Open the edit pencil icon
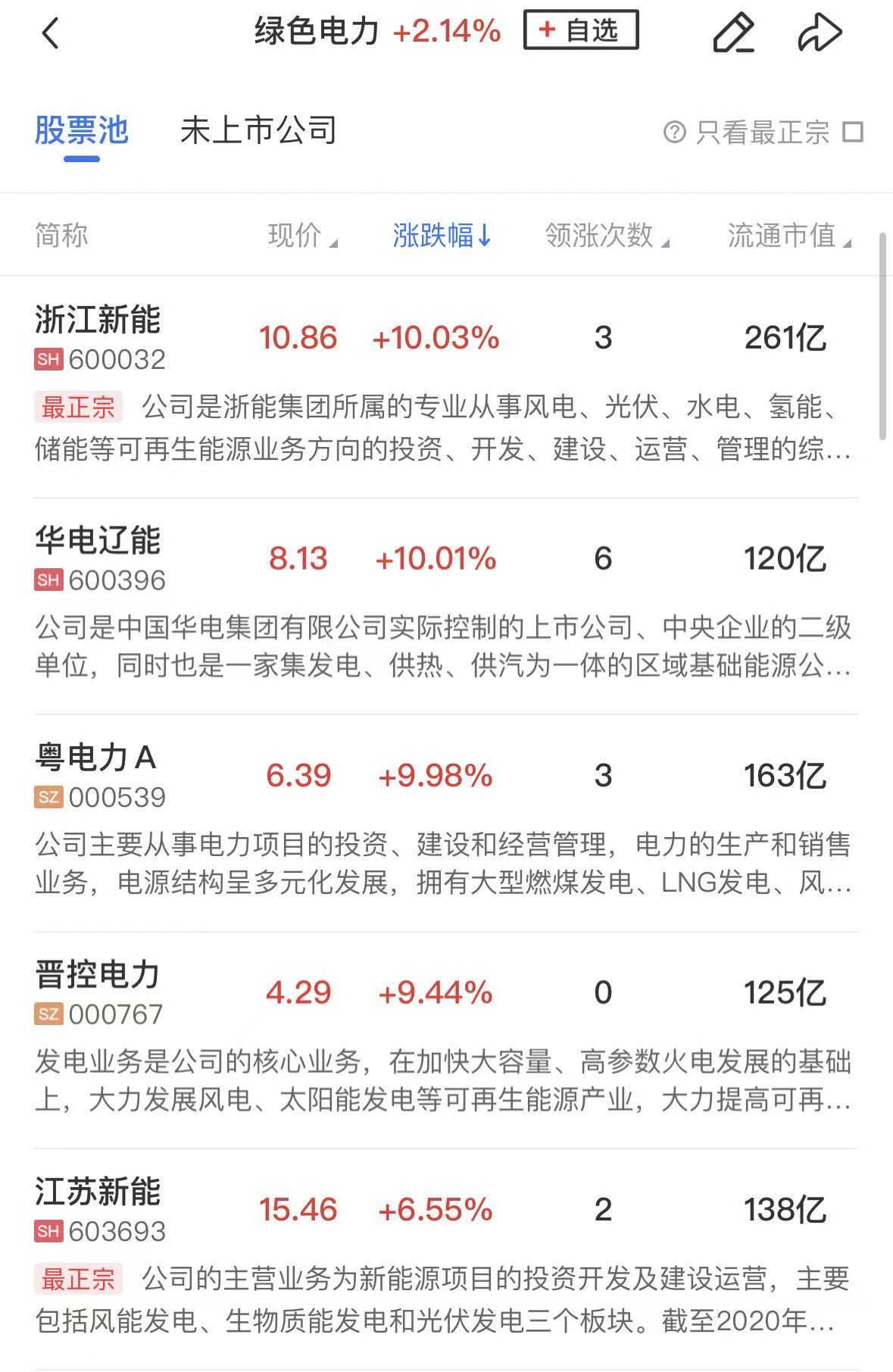This screenshot has width=893, height=1372. point(733,33)
